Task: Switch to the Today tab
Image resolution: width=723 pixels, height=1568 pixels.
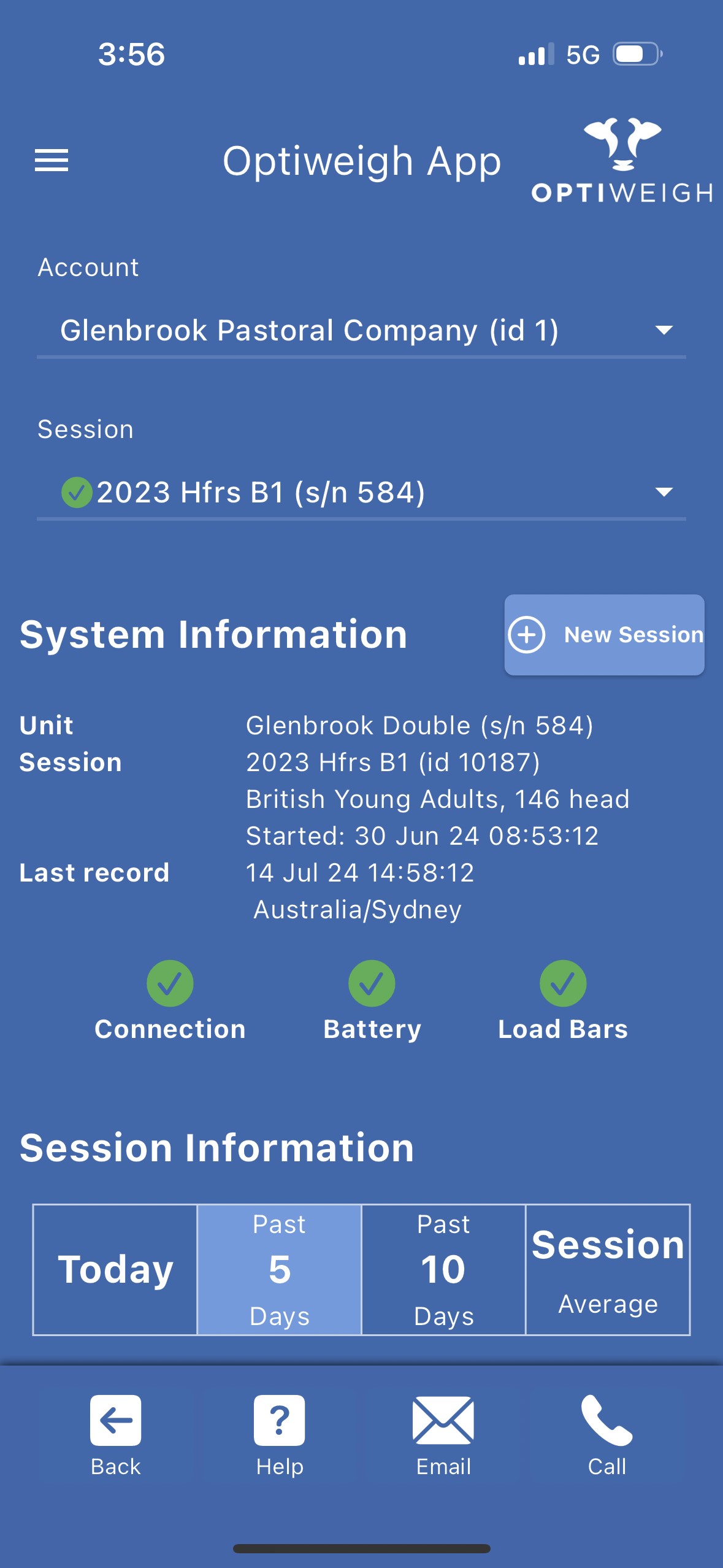Action: 115,1270
